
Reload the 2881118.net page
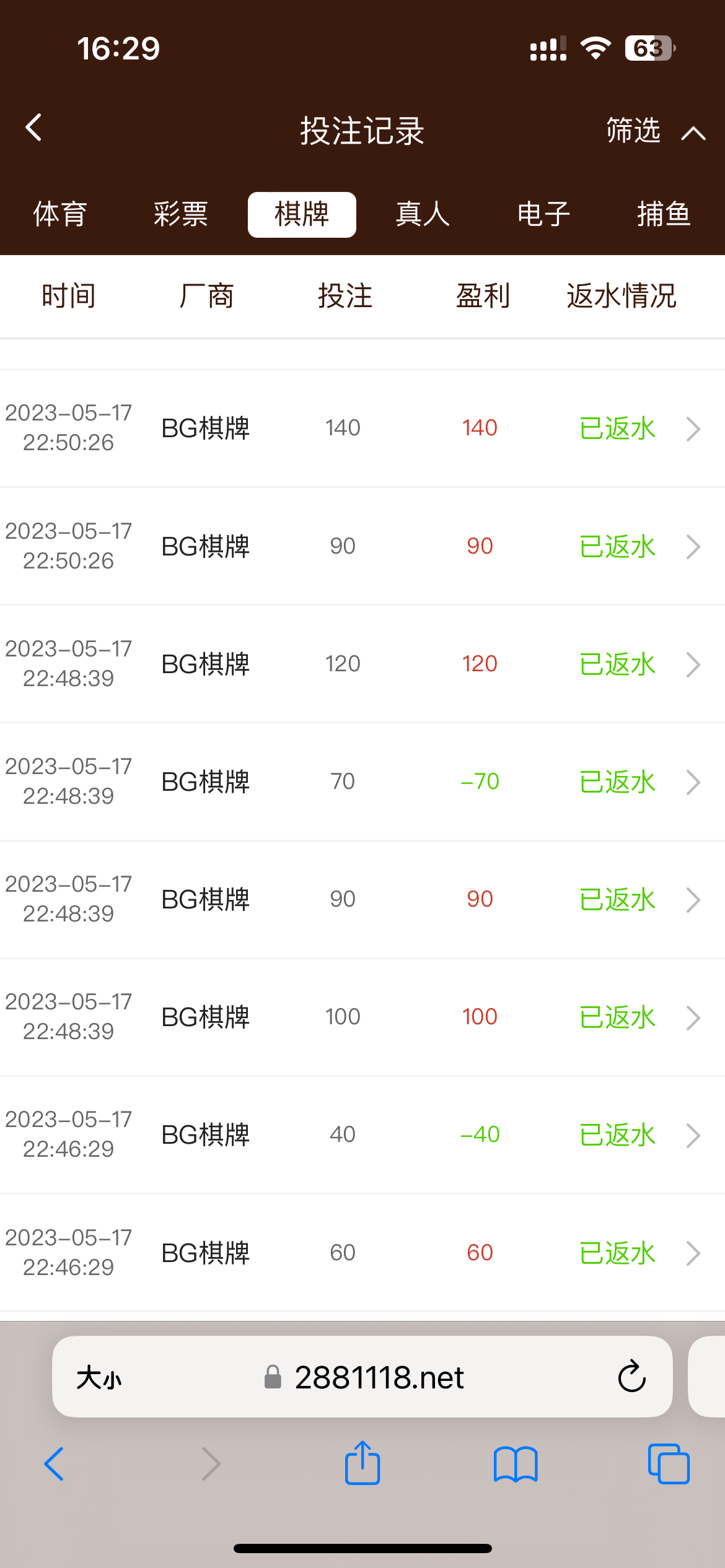(631, 1377)
